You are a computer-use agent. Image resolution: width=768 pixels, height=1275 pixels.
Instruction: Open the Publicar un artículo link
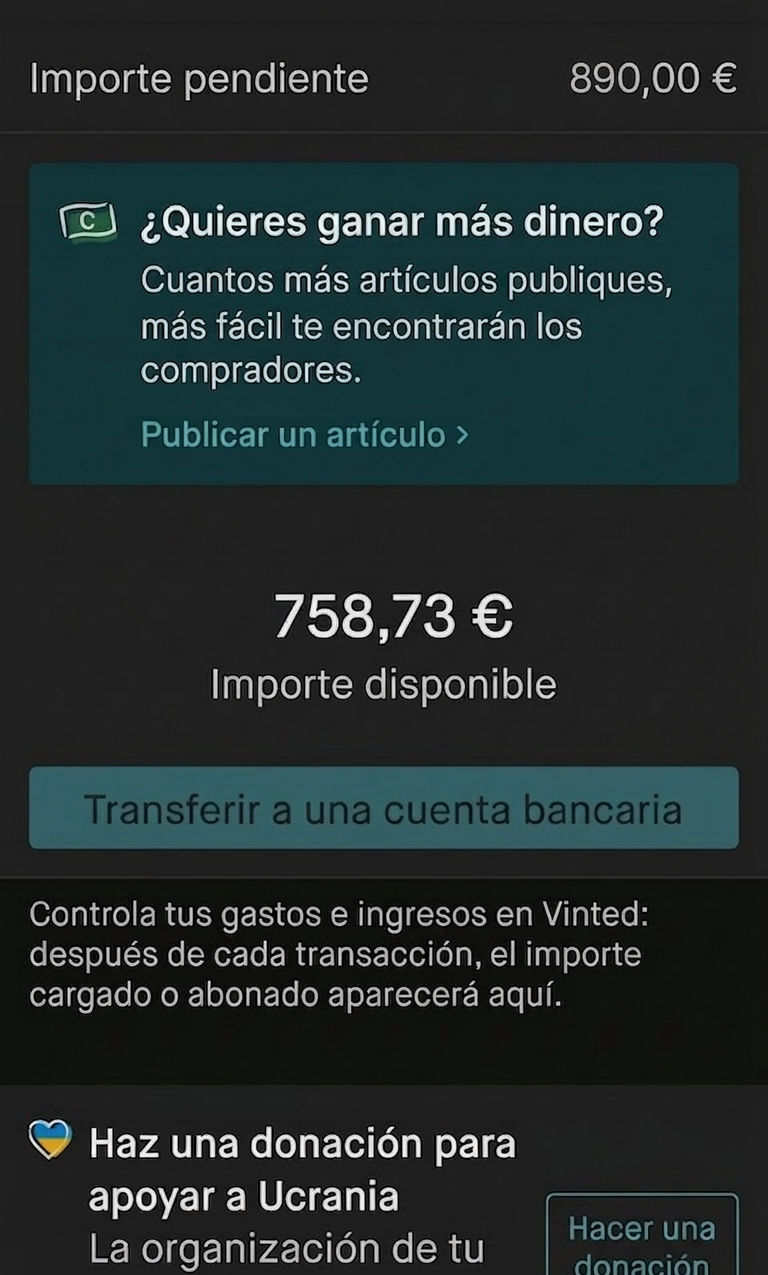[x=304, y=435]
